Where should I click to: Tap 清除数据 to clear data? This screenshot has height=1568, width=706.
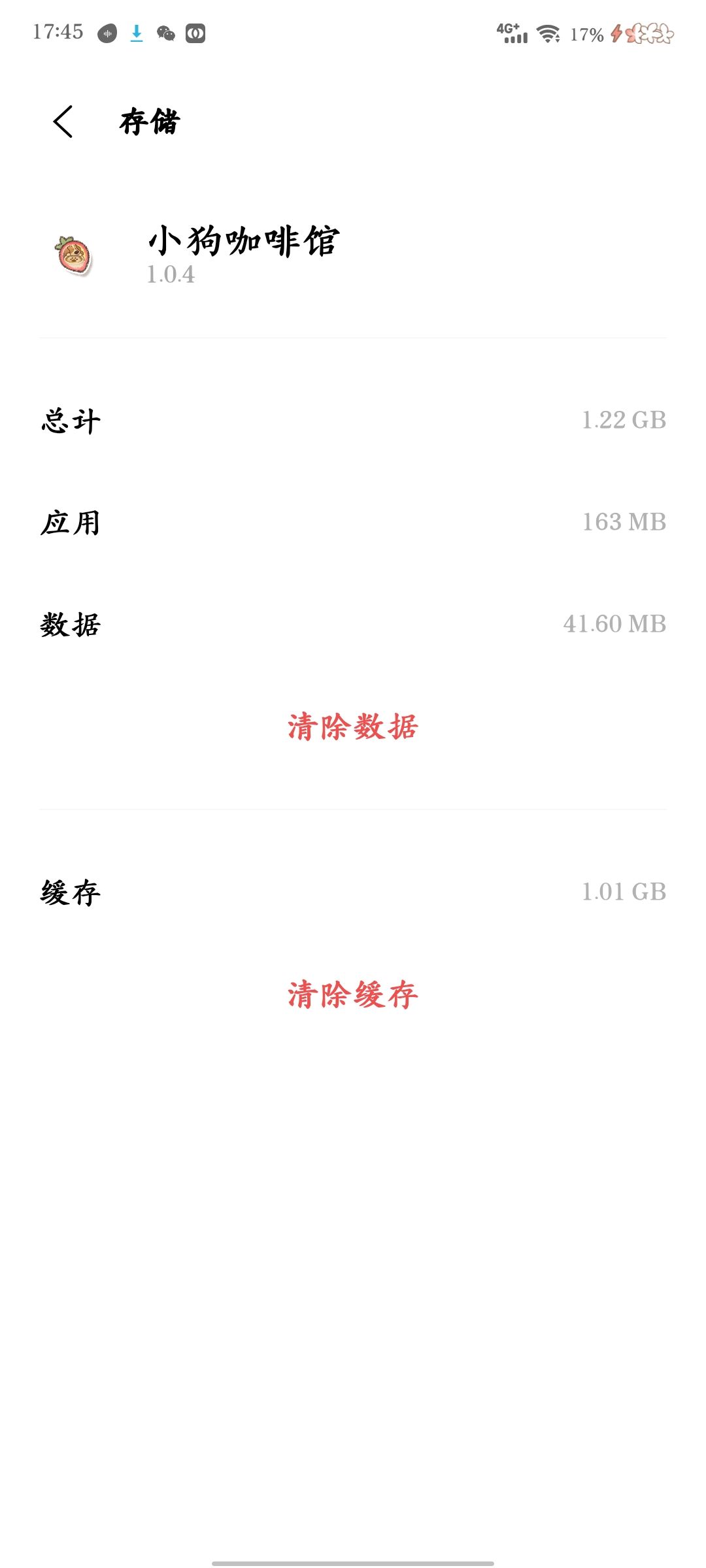(x=353, y=727)
